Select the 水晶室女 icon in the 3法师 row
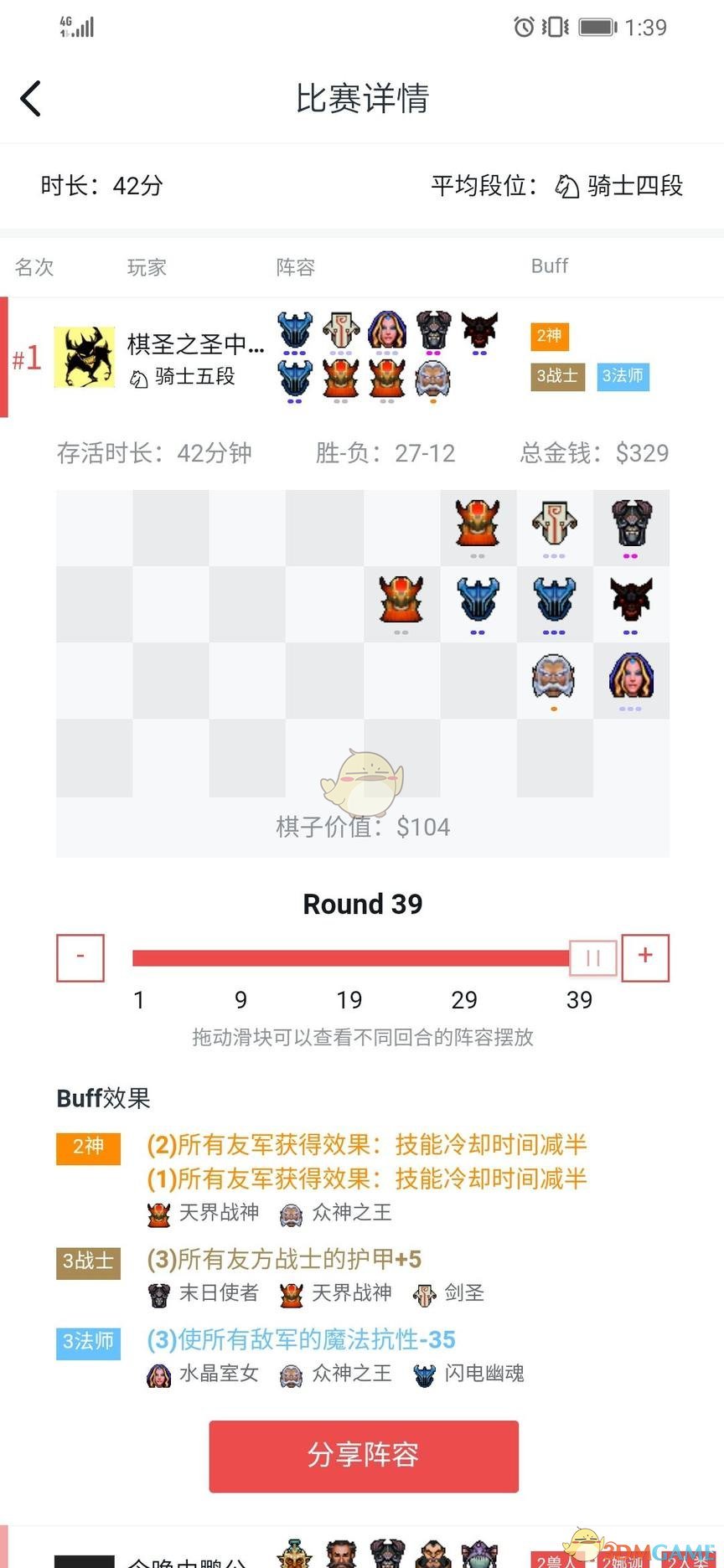Image resolution: width=724 pixels, height=1568 pixels. click(158, 1373)
